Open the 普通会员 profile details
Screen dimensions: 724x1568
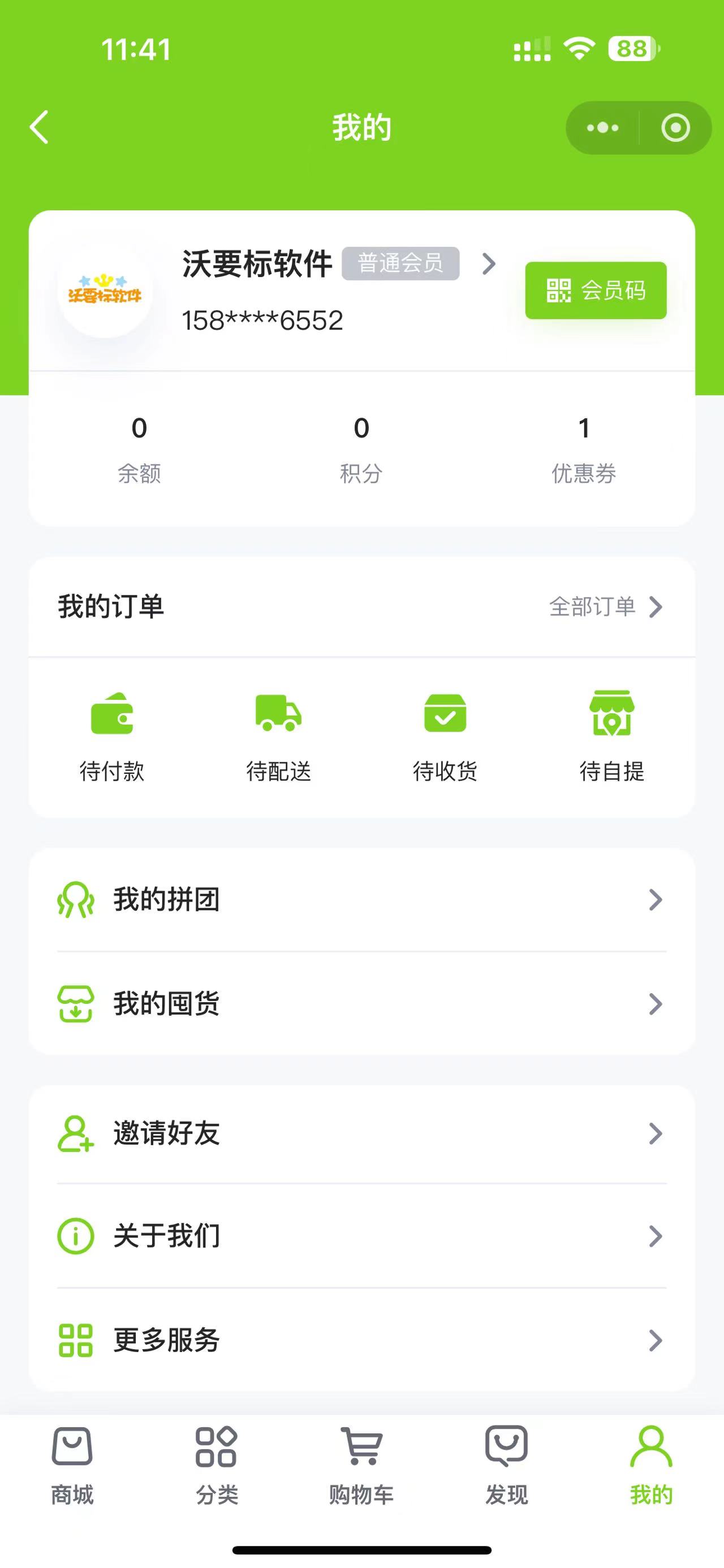[400, 263]
